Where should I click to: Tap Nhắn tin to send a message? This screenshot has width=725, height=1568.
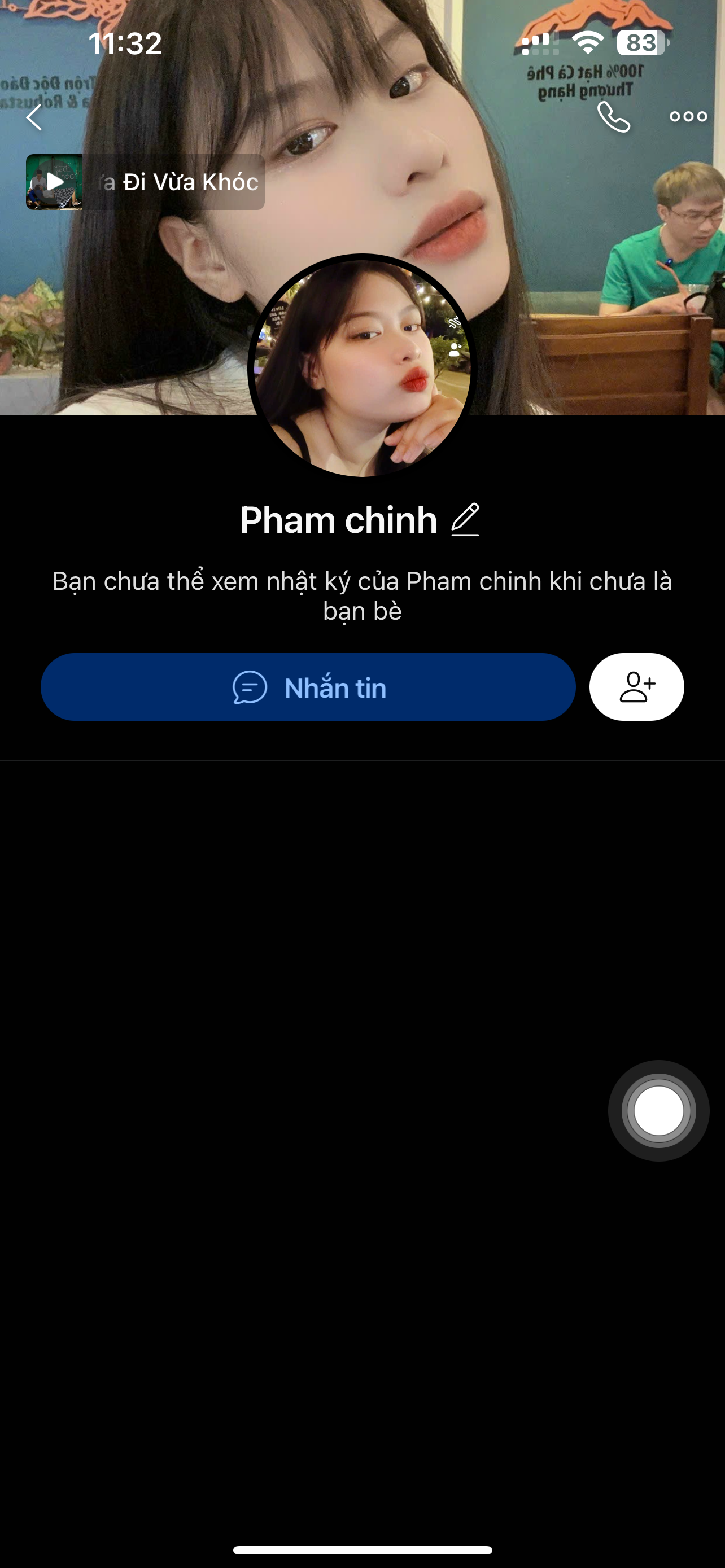point(308,687)
